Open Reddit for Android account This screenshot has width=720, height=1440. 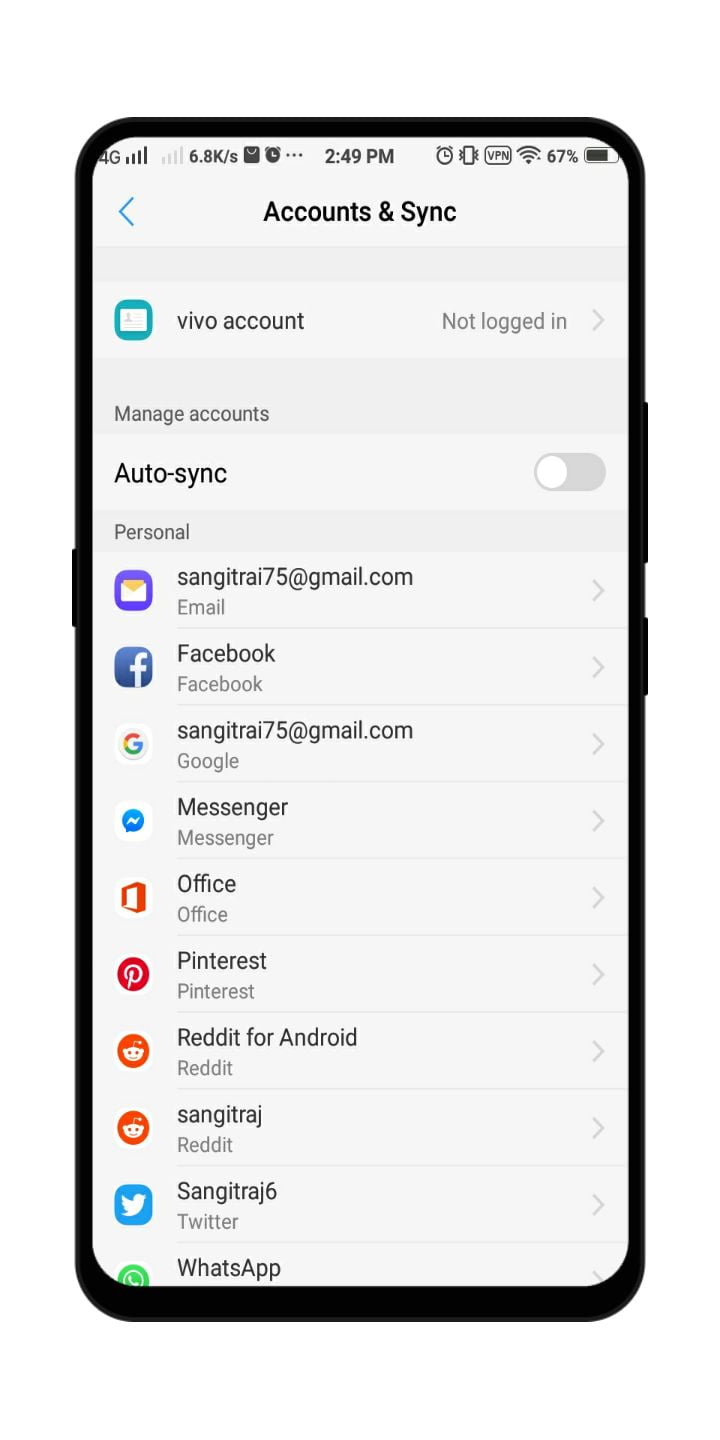(x=360, y=1052)
